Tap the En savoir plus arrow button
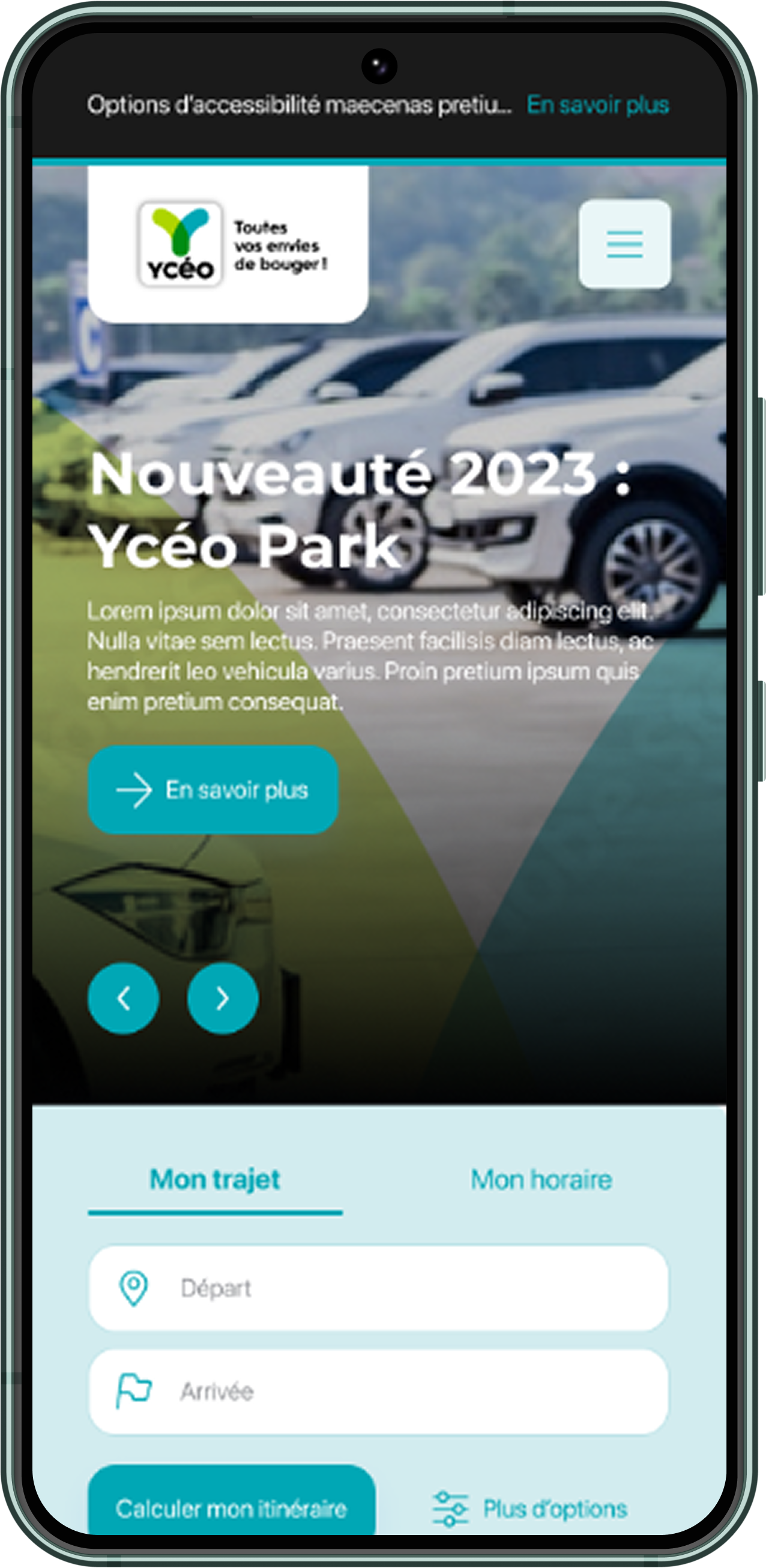766x1568 pixels. pos(213,790)
